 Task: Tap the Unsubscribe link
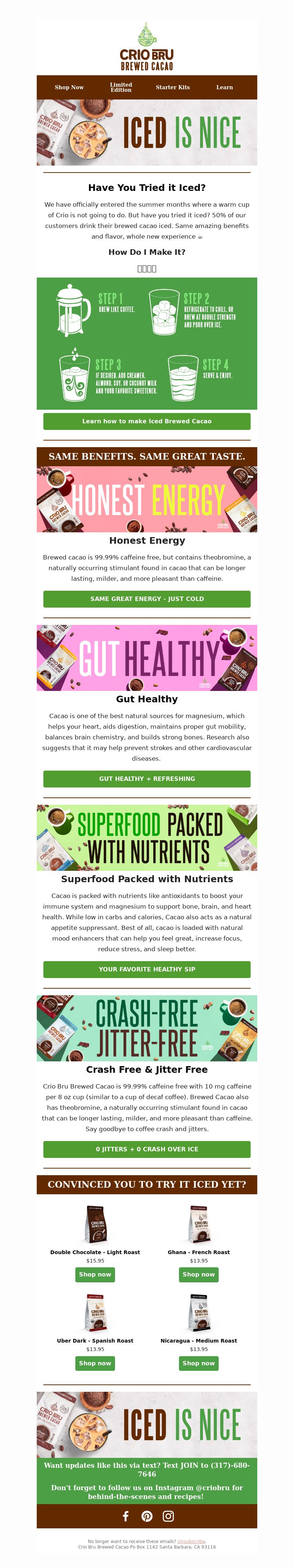click(x=191, y=1541)
